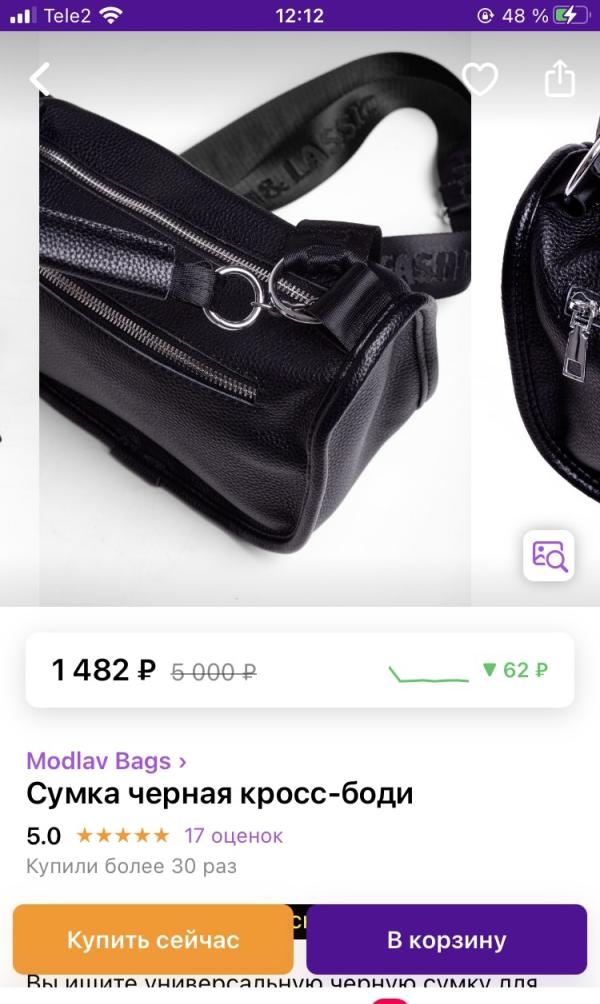The width and height of the screenshot is (600, 1004).
Task: Open the 17 оценок reviews
Action: pyautogui.click(x=233, y=836)
